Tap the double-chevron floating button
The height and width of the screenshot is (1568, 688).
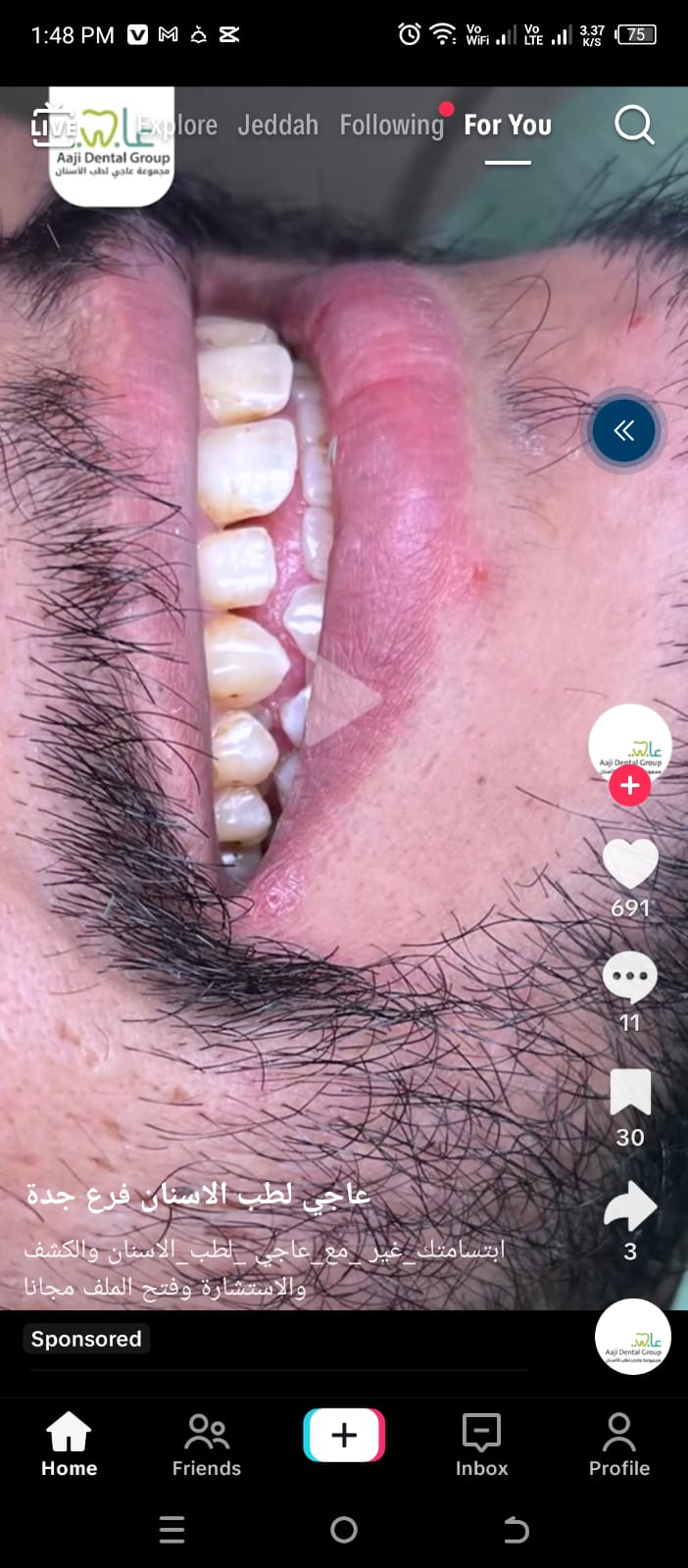pyautogui.click(x=623, y=430)
